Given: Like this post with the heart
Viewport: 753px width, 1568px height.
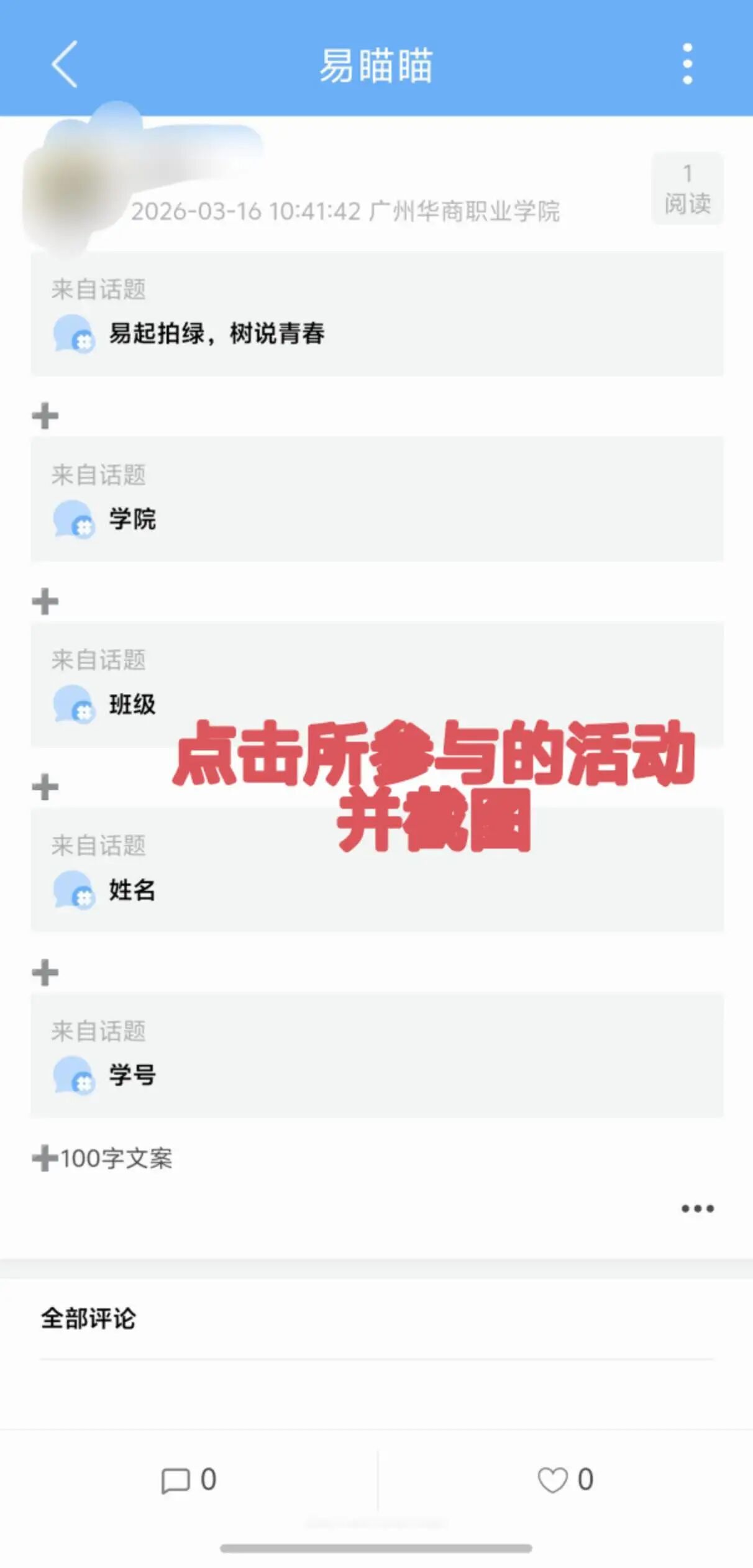Looking at the screenshot, I should [565, 1480].
